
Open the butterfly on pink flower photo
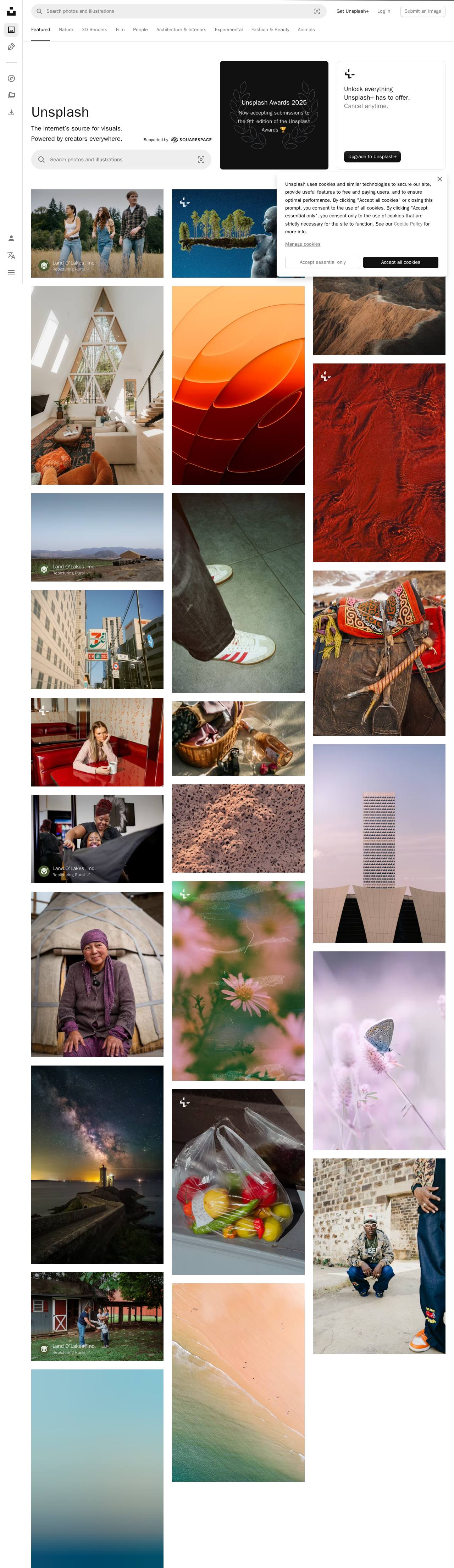[379, 1050]
